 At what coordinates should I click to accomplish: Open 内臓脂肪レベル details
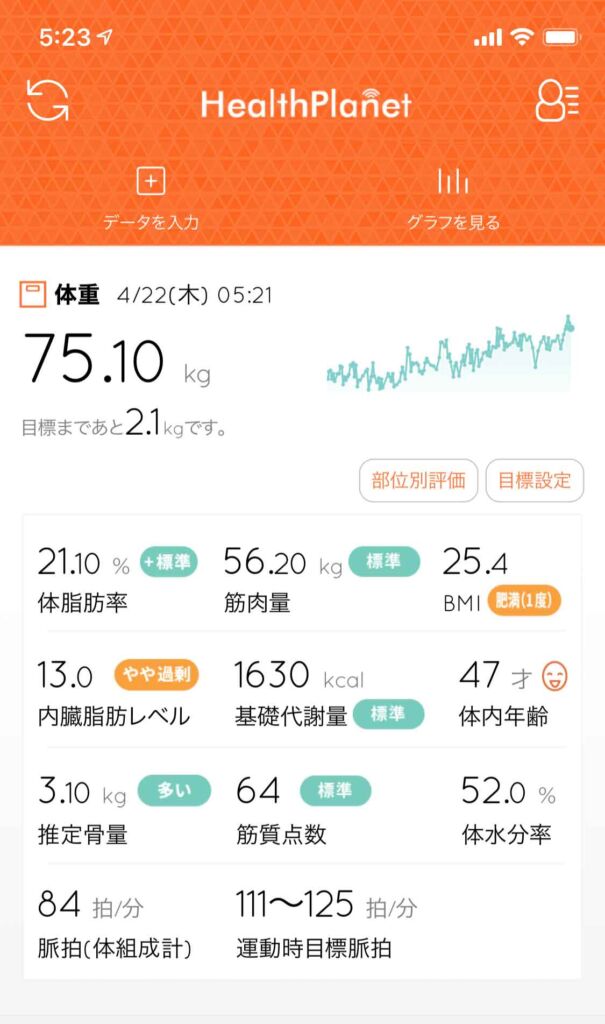click(x=116, y=693)
